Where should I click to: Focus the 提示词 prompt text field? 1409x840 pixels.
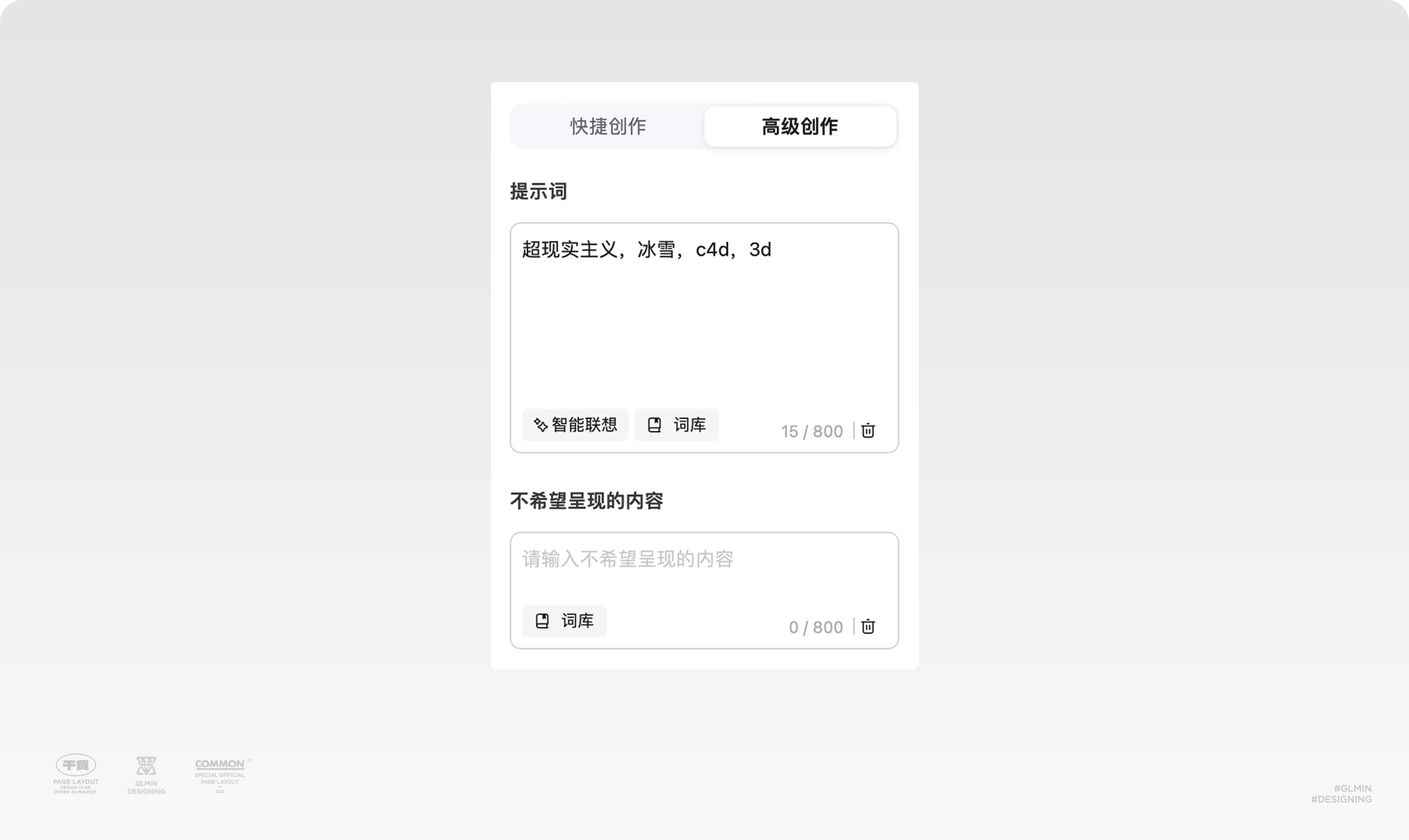pyautogui.click(x=704, y=315)
